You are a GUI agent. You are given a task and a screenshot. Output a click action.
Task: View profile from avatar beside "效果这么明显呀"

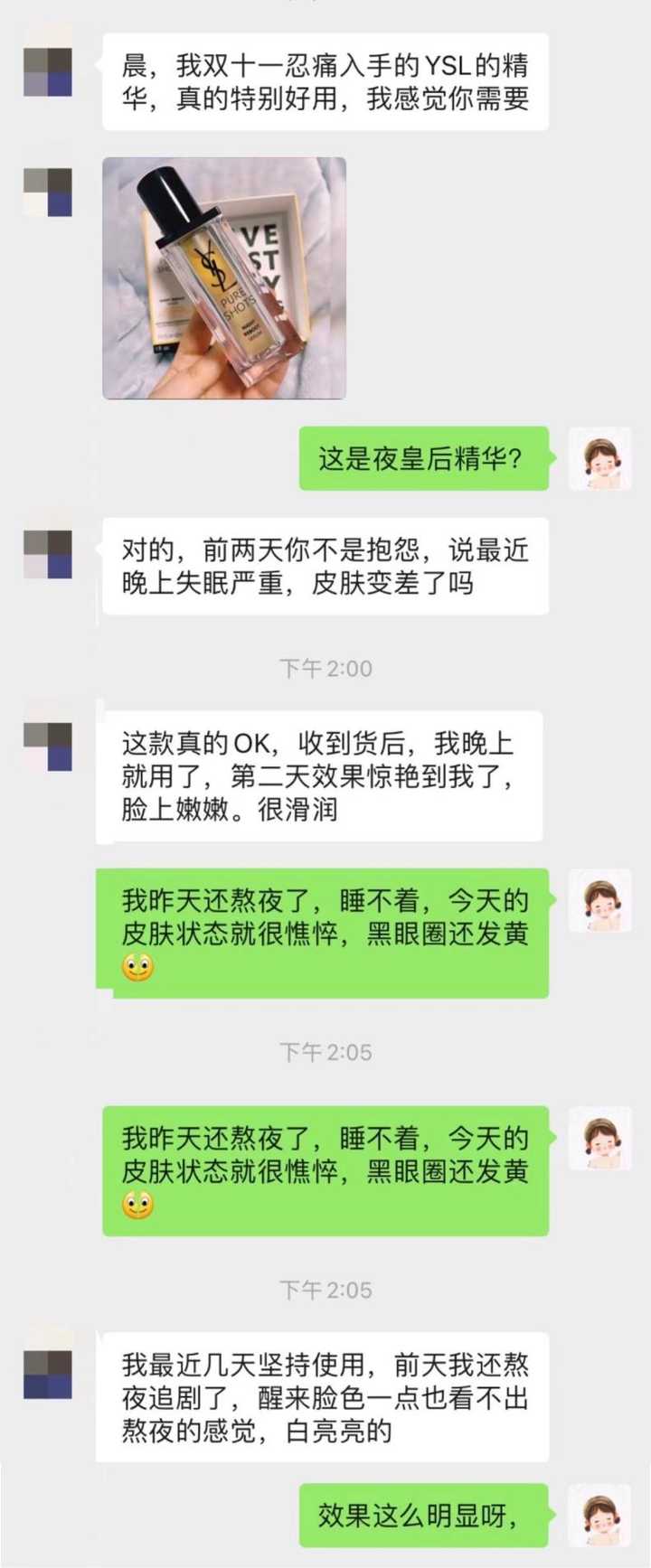click(599, 1515)
